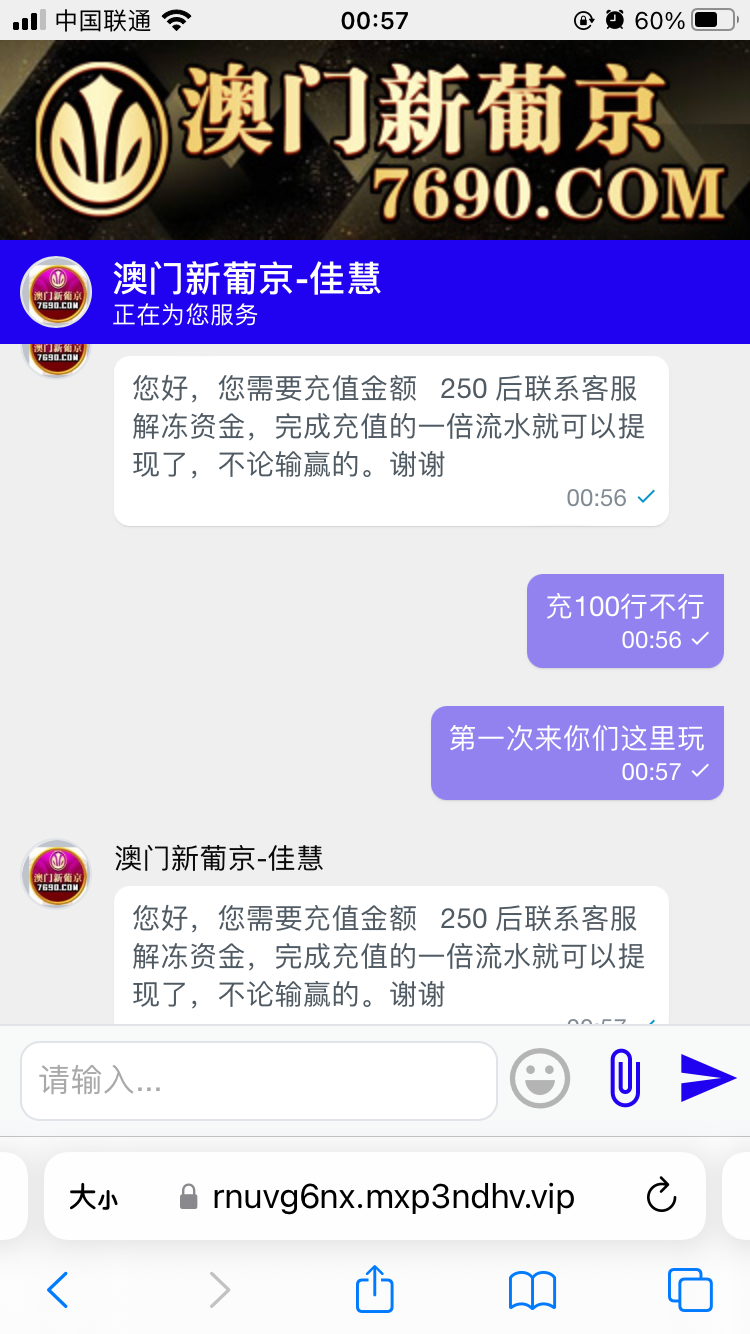The height and width of the screenshot is (1334, 750).
Task: Share this page
Action: 375,1289
